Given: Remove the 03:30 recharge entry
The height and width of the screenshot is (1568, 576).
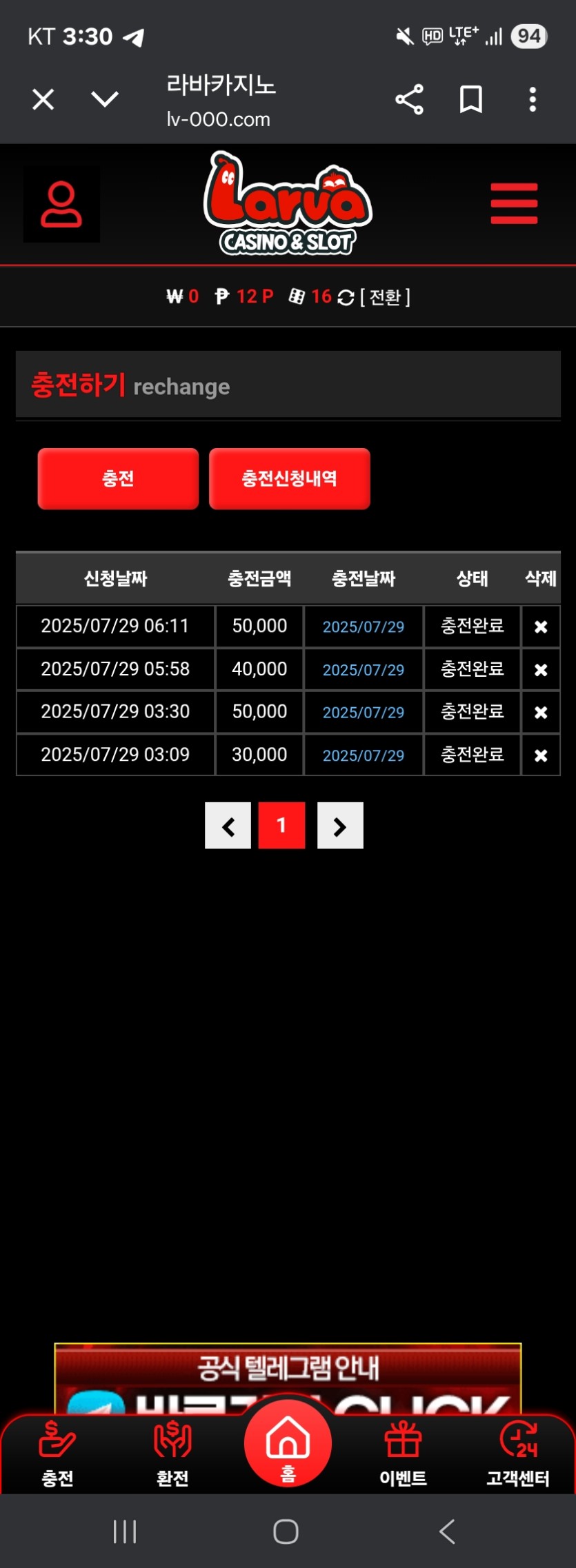Looking at the screenshot, I should (x=541, y=712).
